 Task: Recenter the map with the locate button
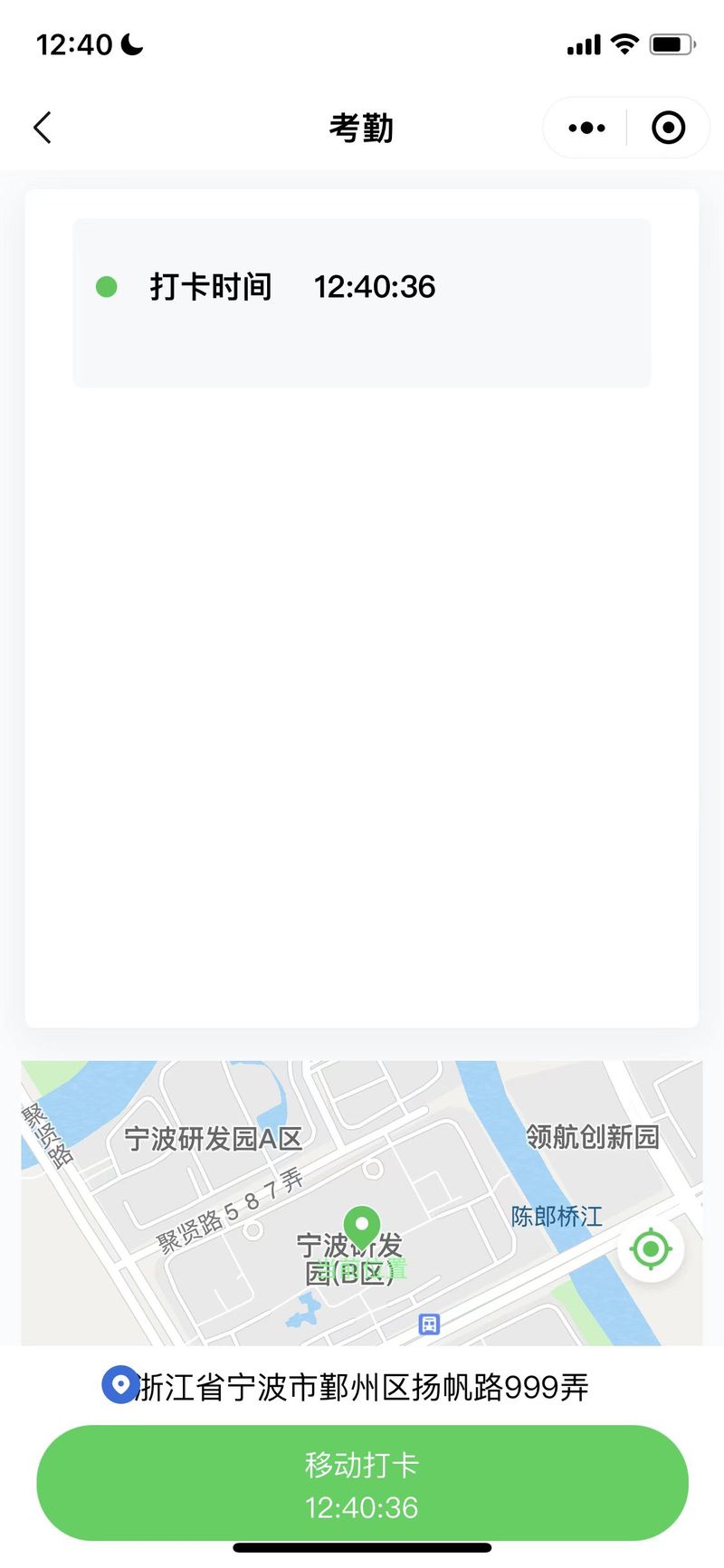651,1249
